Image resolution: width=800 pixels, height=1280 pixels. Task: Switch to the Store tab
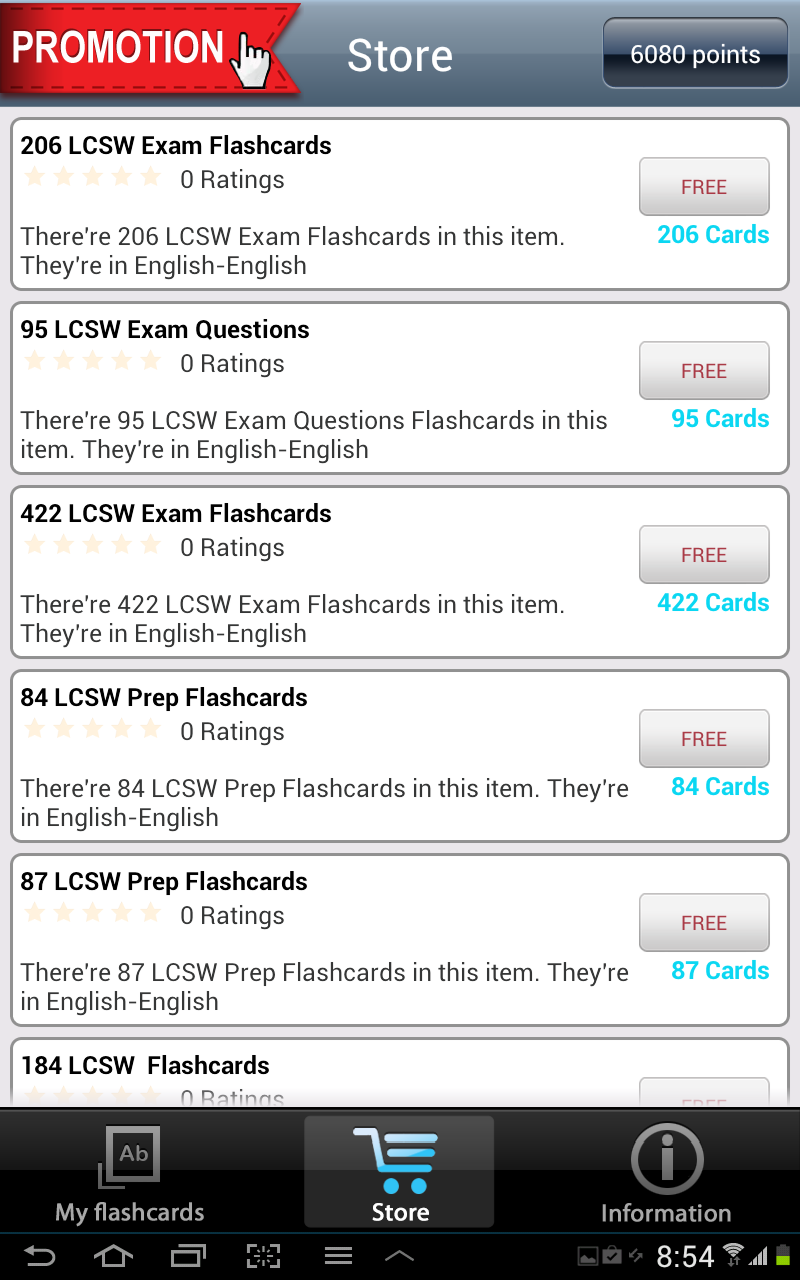pyautogui.click(x=399, y=1175)
